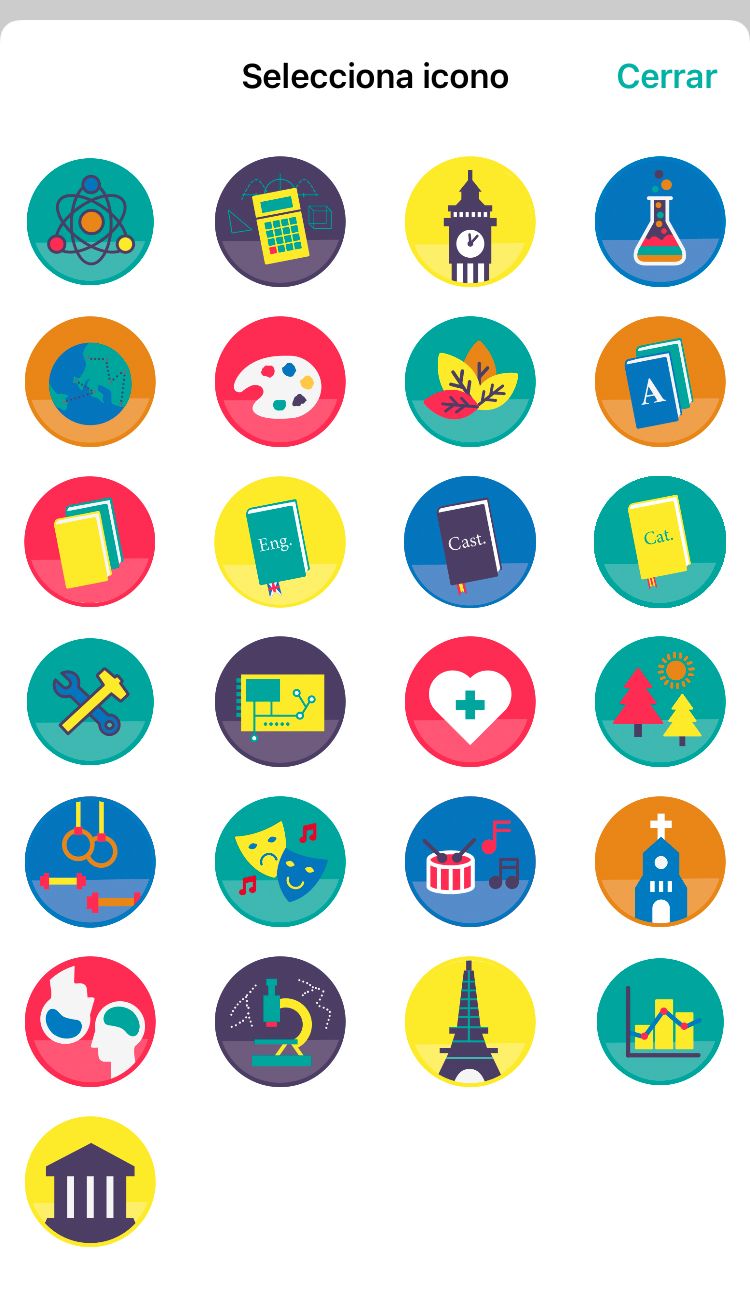
Task: Select the atom icon
Action: (90, 222)
